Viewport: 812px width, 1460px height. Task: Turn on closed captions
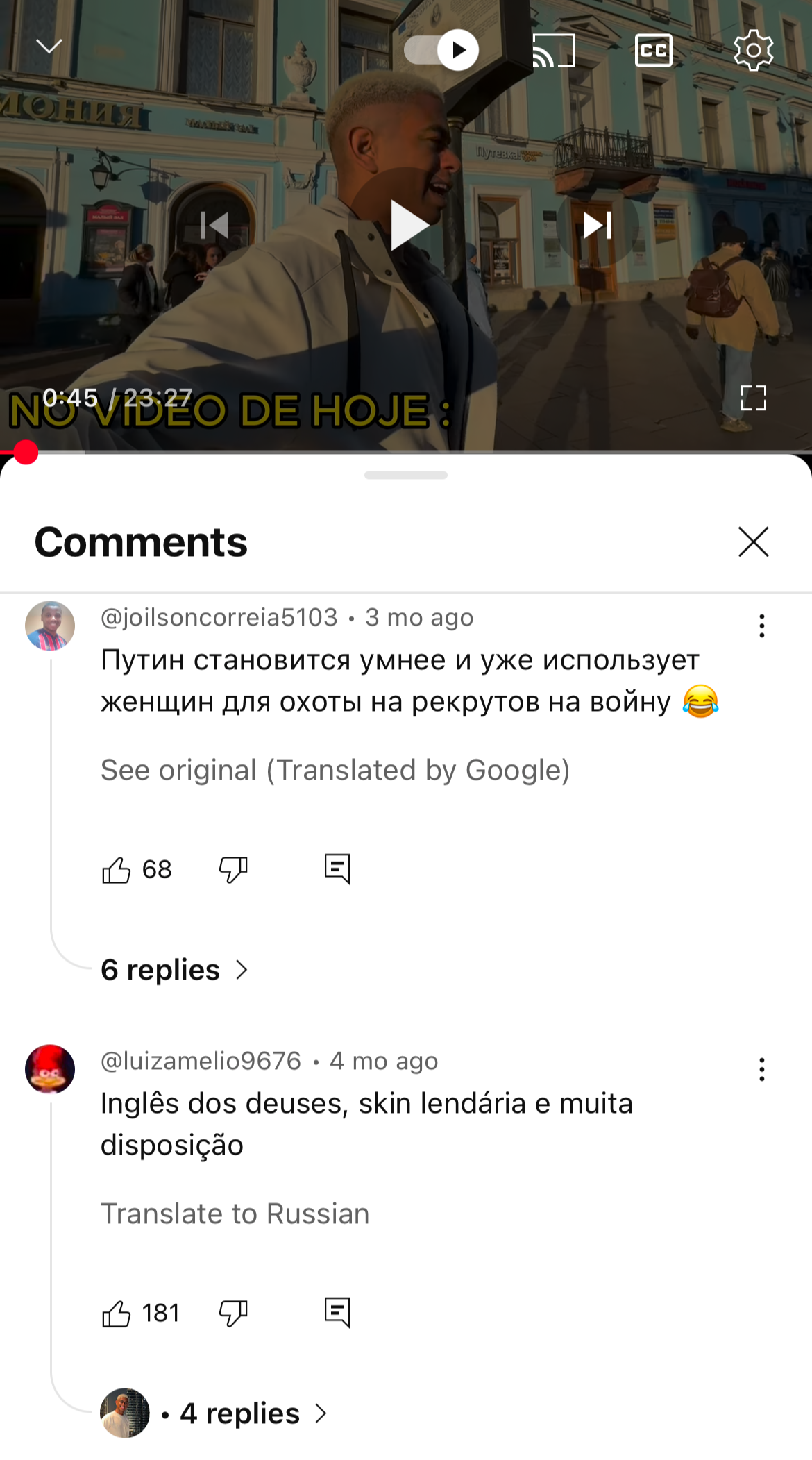654,50
